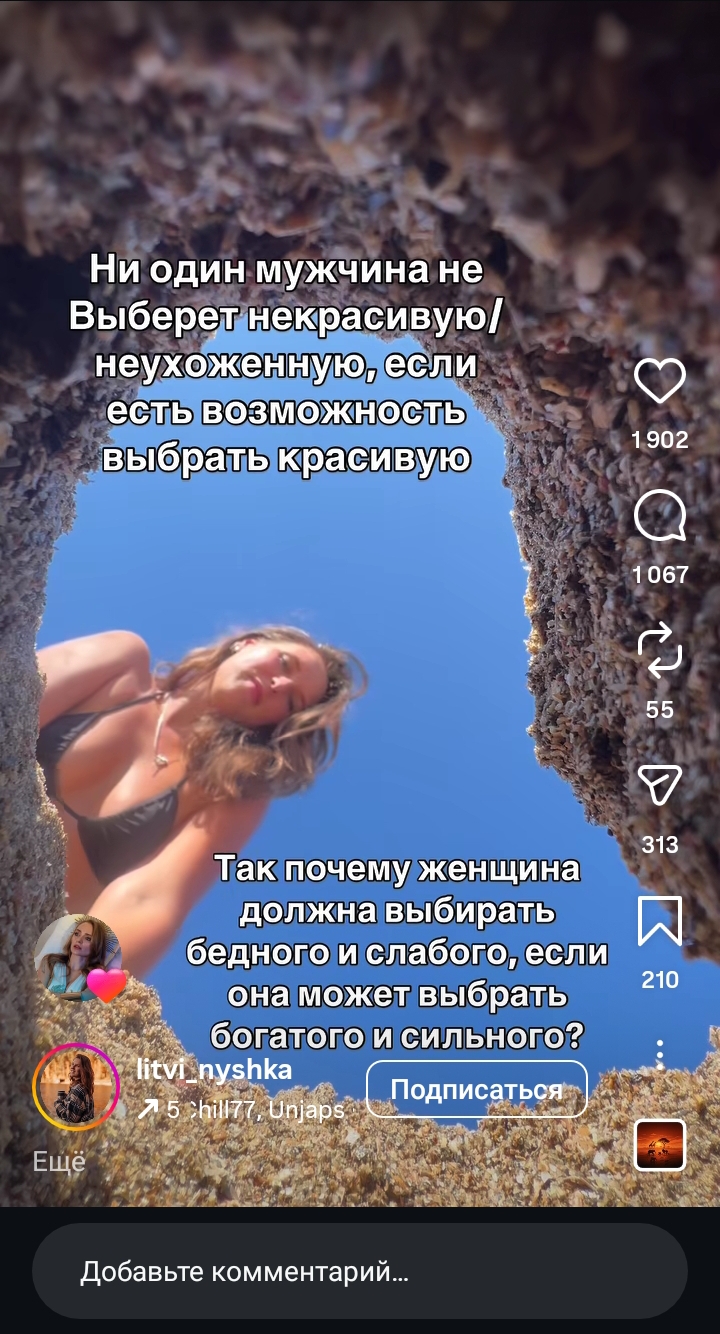Image resolution: width=720 pixels, height=1334 pixels.
Task: Open the litvi_nyshka profile
Action: click(x=214, y=1070)
